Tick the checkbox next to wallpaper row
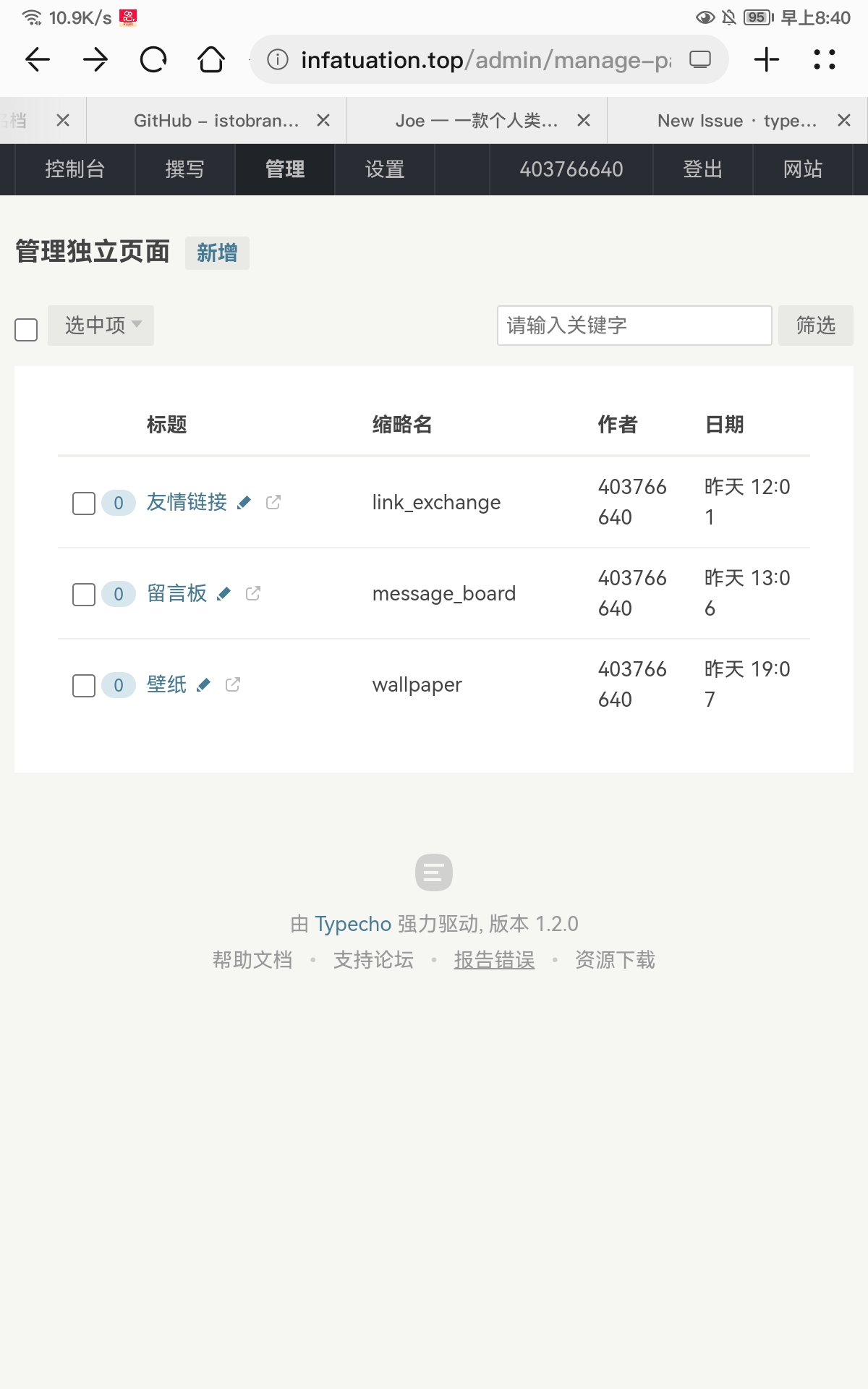The height and width of the screenshot is (1389, 868). [x=83, y=685]
